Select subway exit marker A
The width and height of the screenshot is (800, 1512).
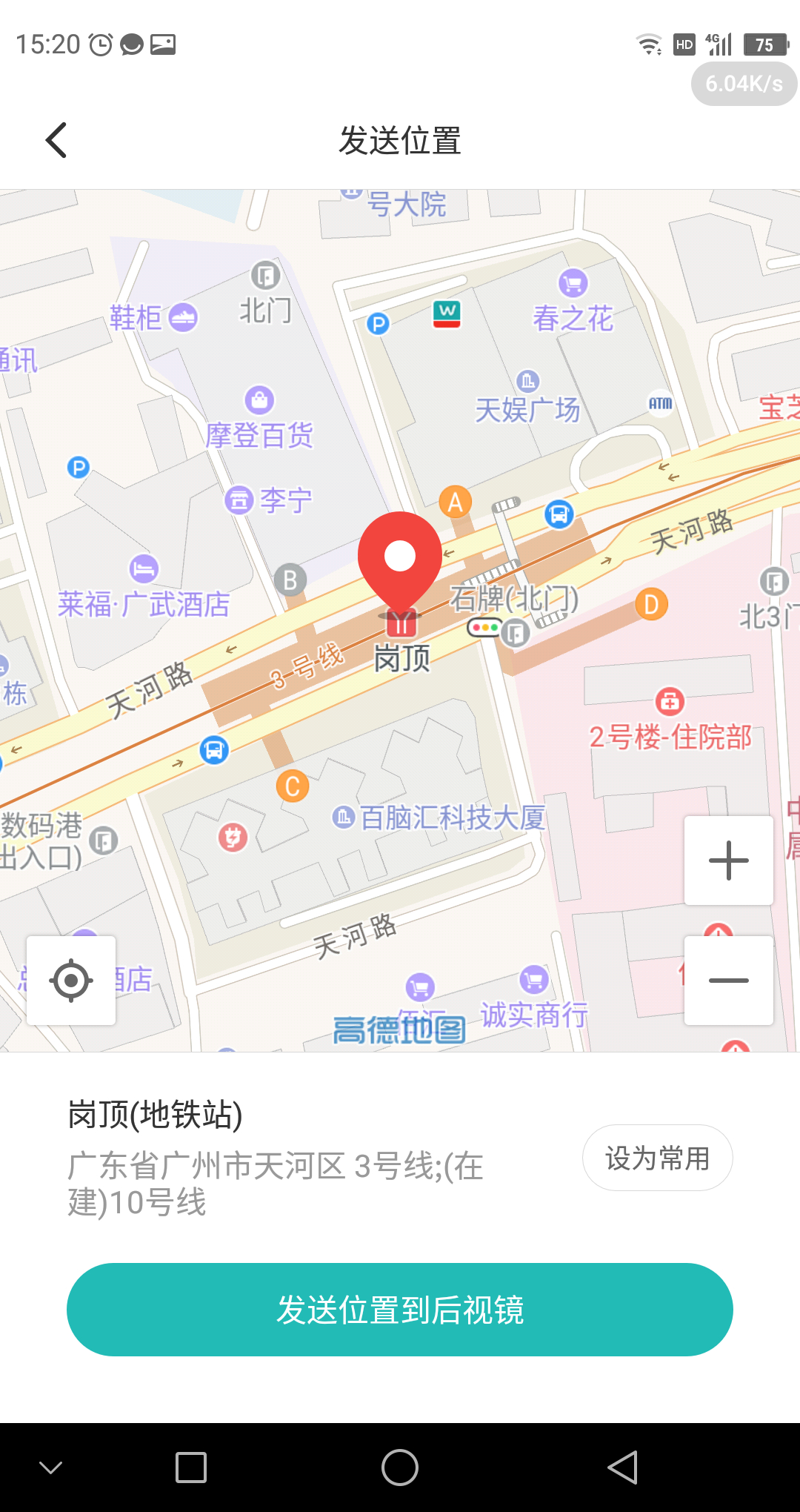[x=454, y=501]
